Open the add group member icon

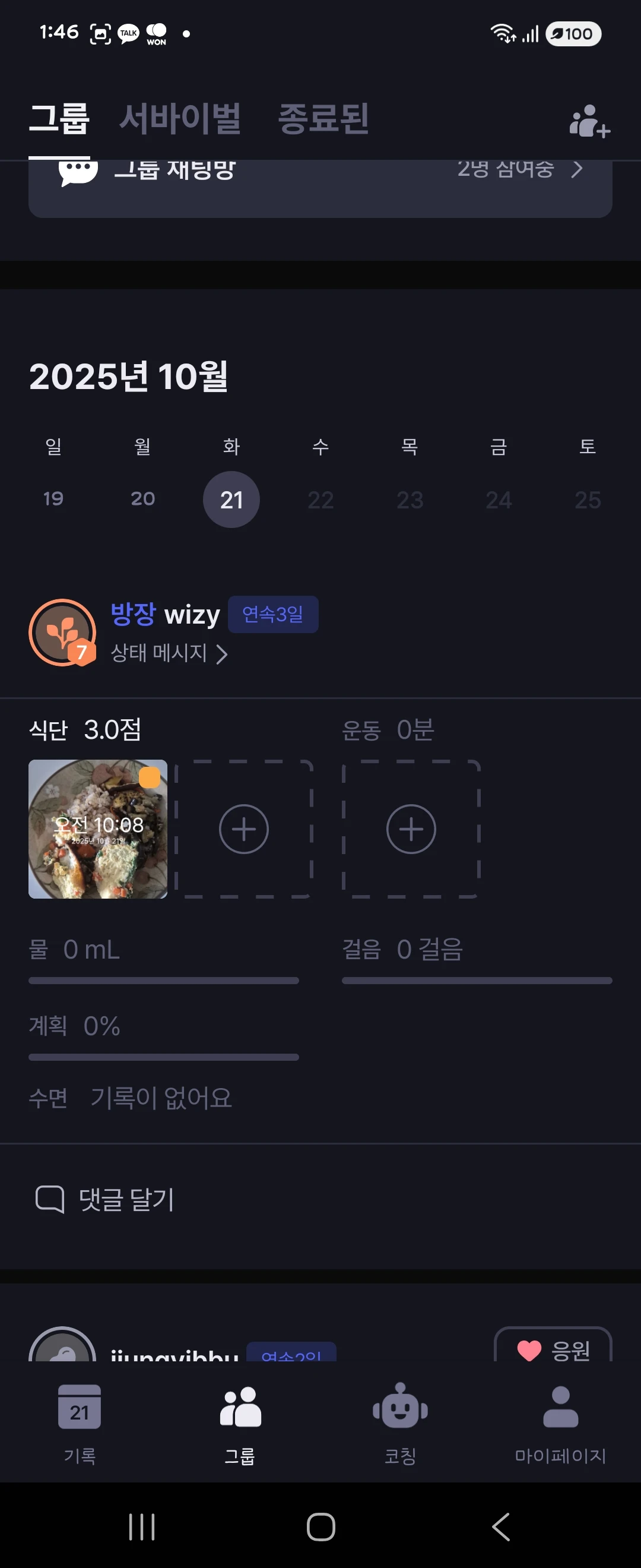point(589,121)
